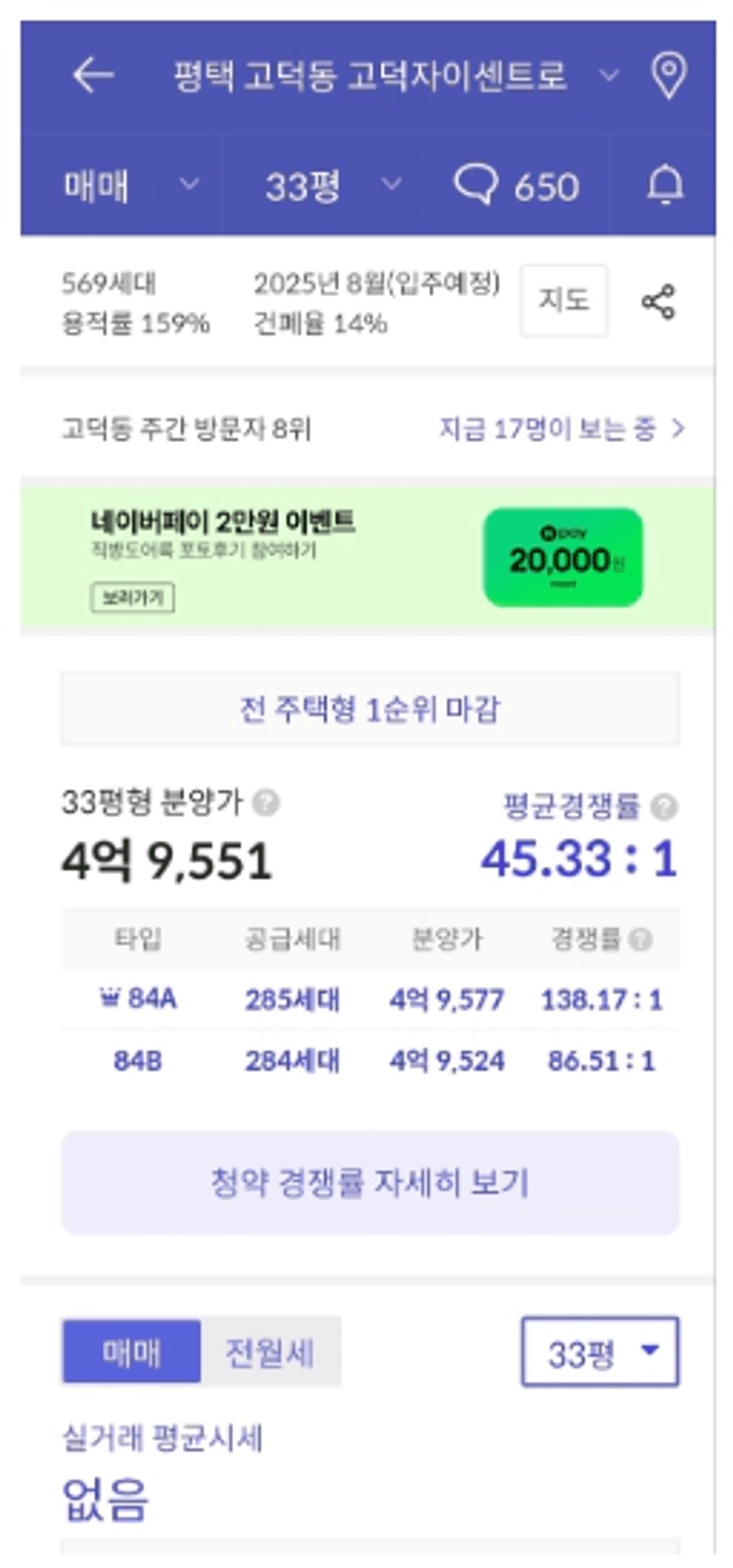Switch to the 전월세 tab
The width and height of the screenshot is (733, 1568).
click(x=270, y=1352)
